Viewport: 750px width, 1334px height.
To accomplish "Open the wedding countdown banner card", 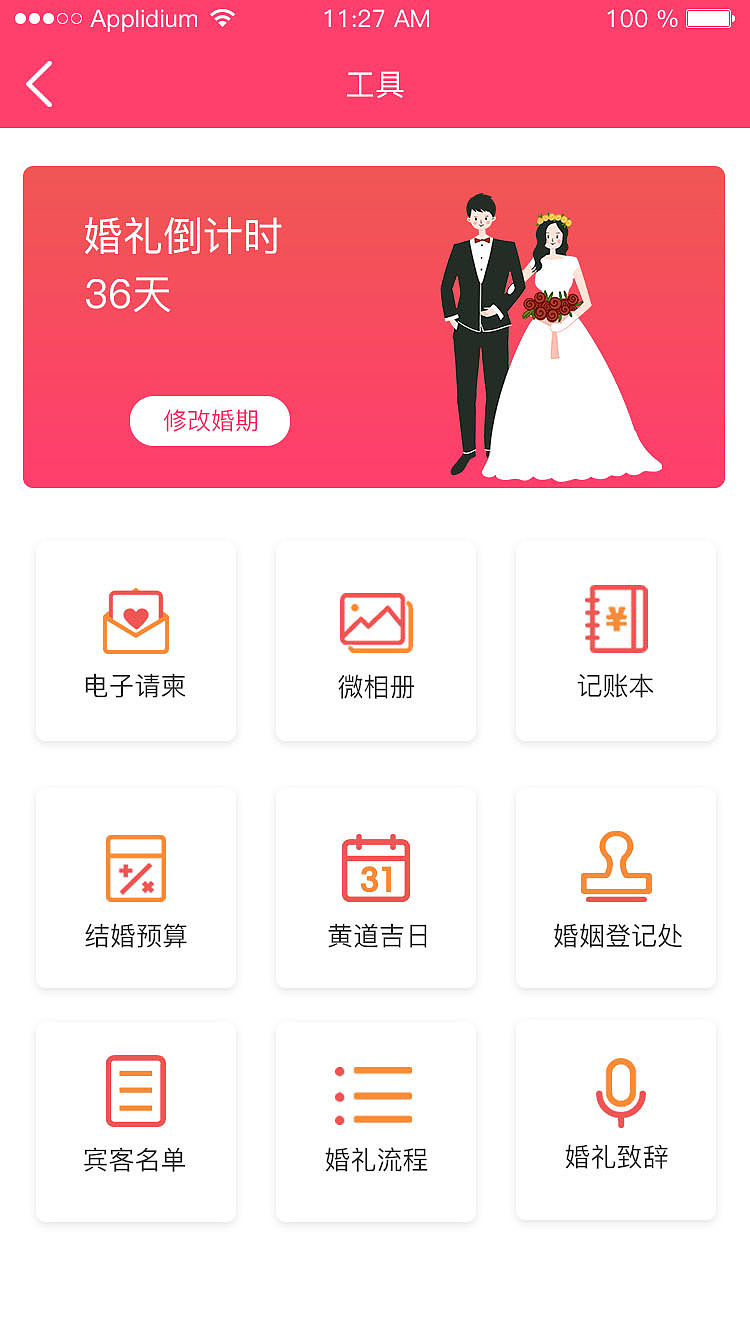I will (x=375, y=324).
